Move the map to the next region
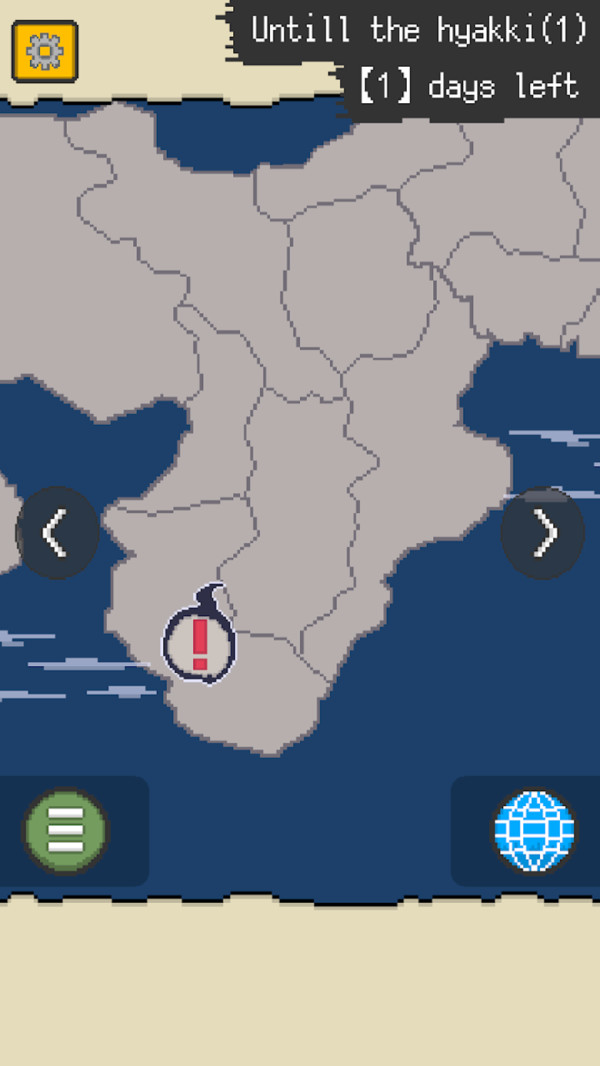600x1066 pixels. coord(543,533)
